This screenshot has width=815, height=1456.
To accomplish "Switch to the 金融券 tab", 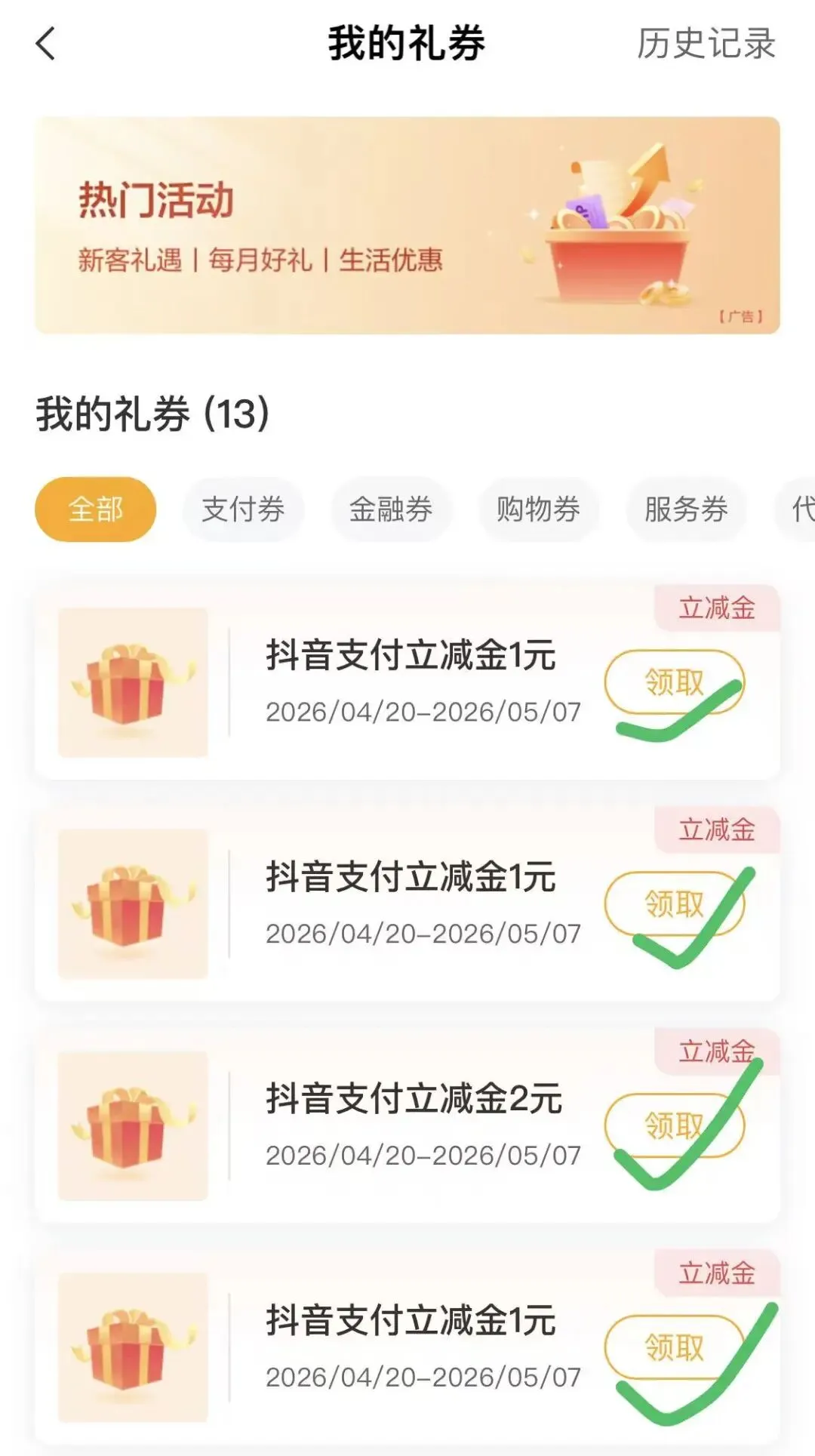I will pyautogui.click(x=391, y=509).
